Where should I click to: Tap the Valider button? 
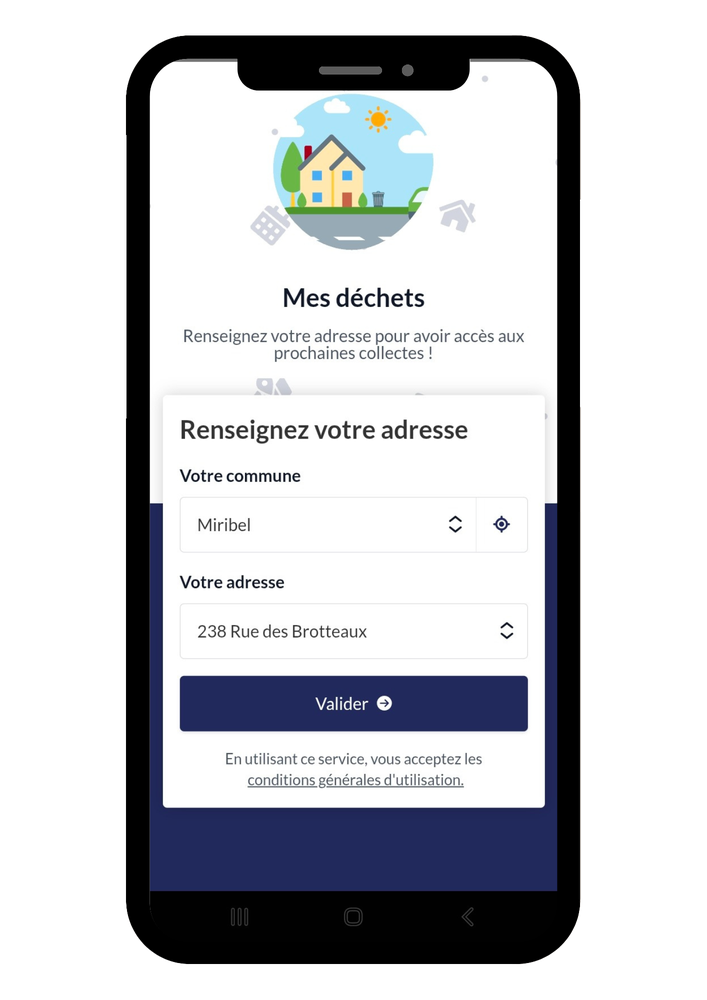354,703
